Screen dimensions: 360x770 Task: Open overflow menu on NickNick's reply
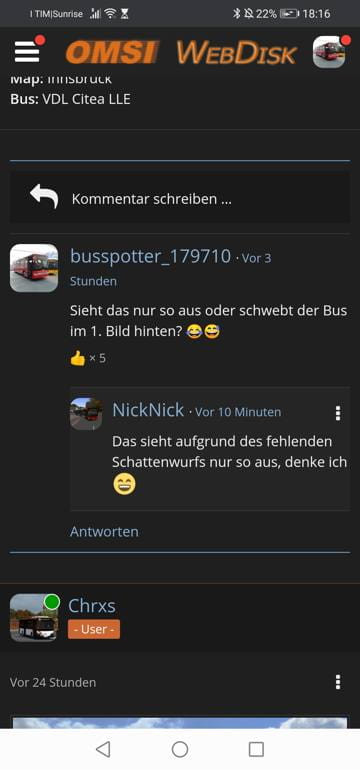pos(338,413)
